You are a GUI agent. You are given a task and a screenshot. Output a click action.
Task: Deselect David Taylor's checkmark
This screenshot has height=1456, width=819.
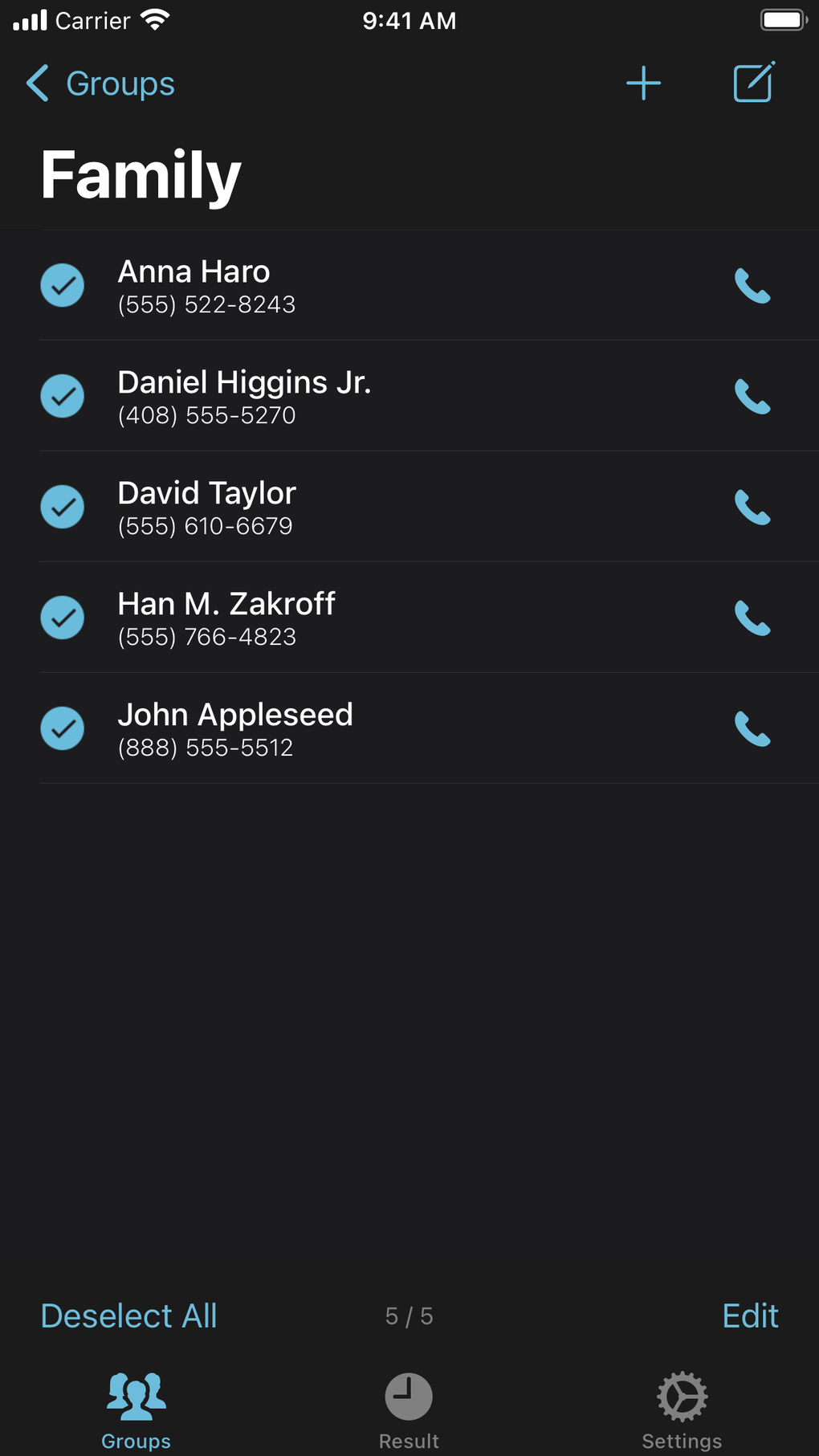point(63,507)
